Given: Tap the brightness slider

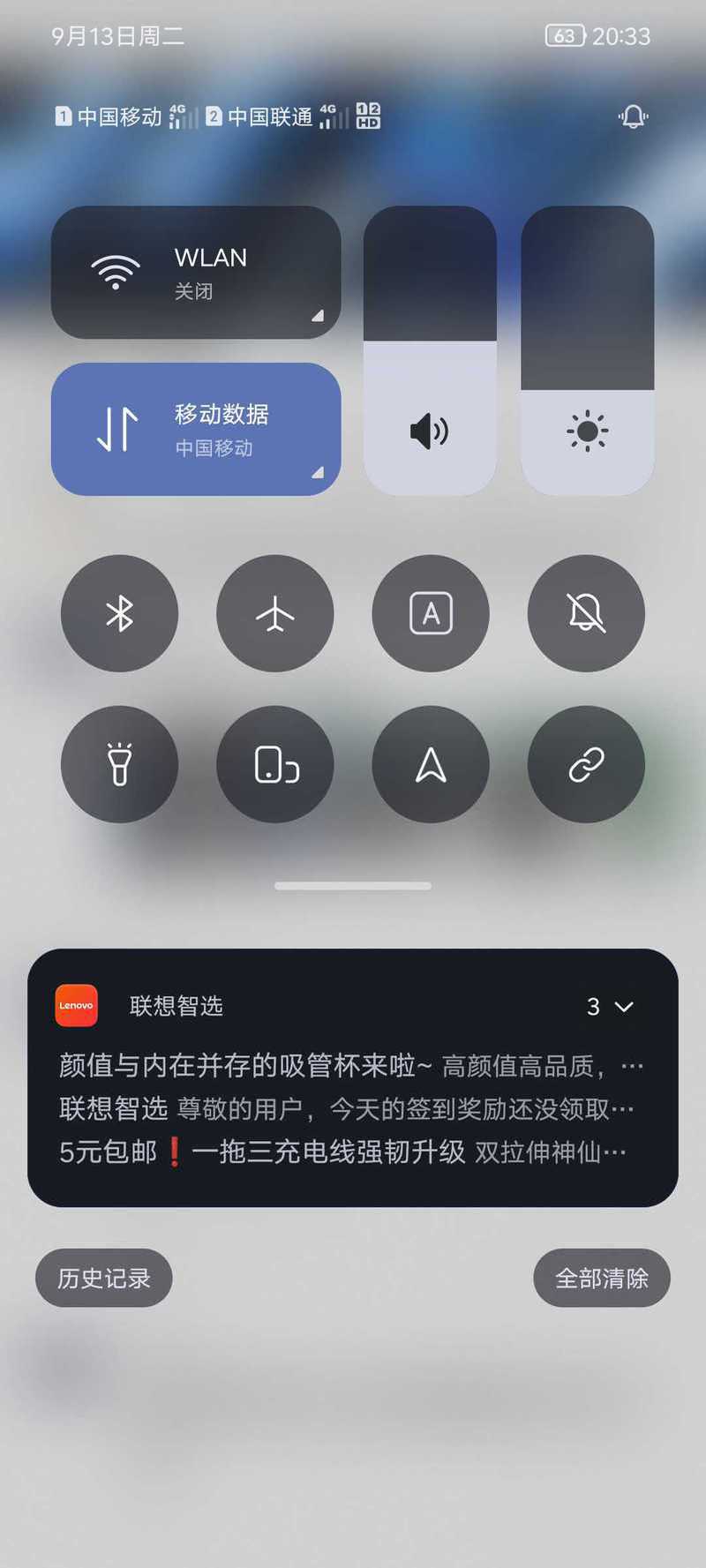Looking at the screenshot, I should click(x=587, y=351).
